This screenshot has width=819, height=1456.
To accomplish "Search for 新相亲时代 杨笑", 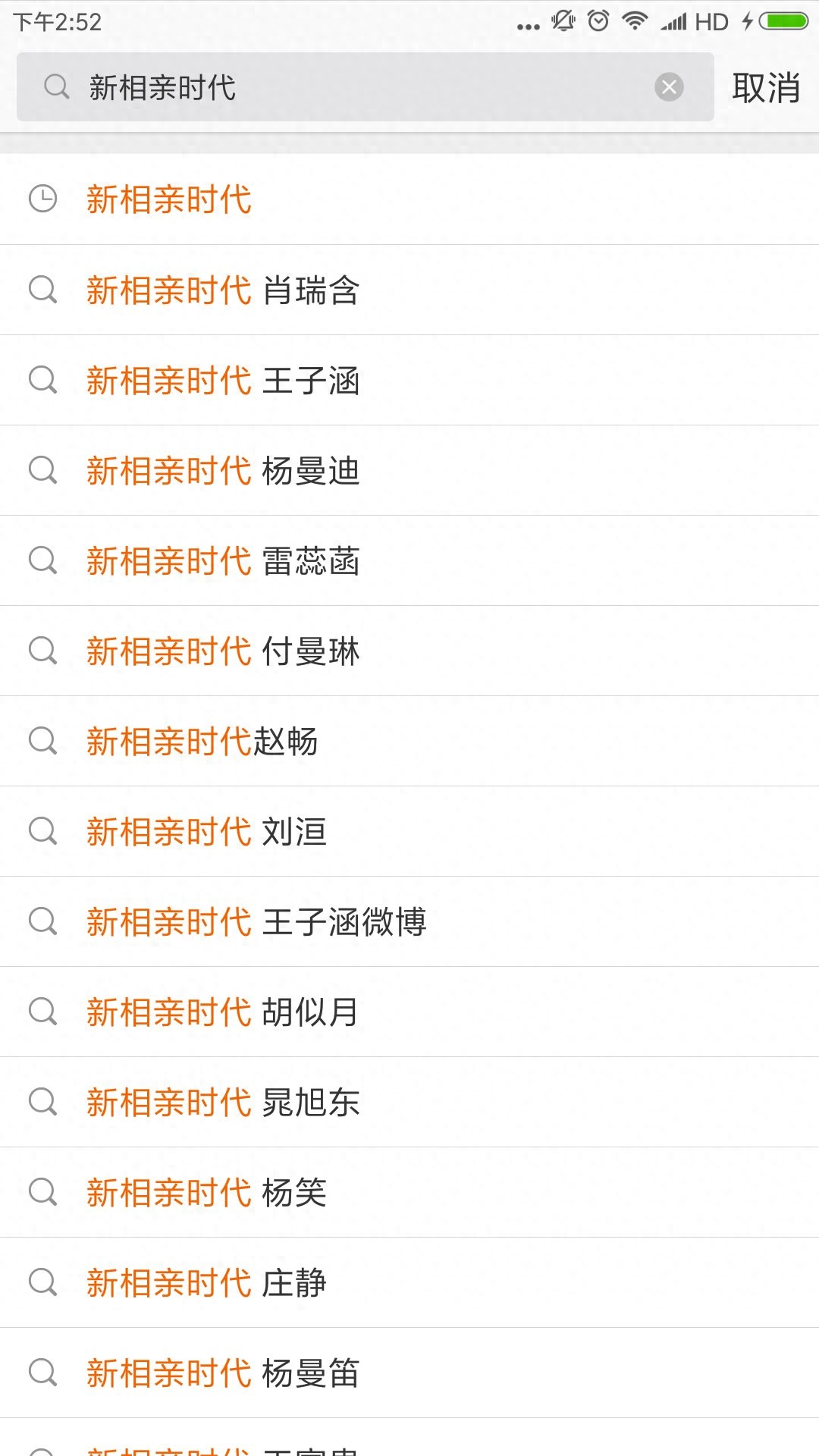I will pos(409,1192).
